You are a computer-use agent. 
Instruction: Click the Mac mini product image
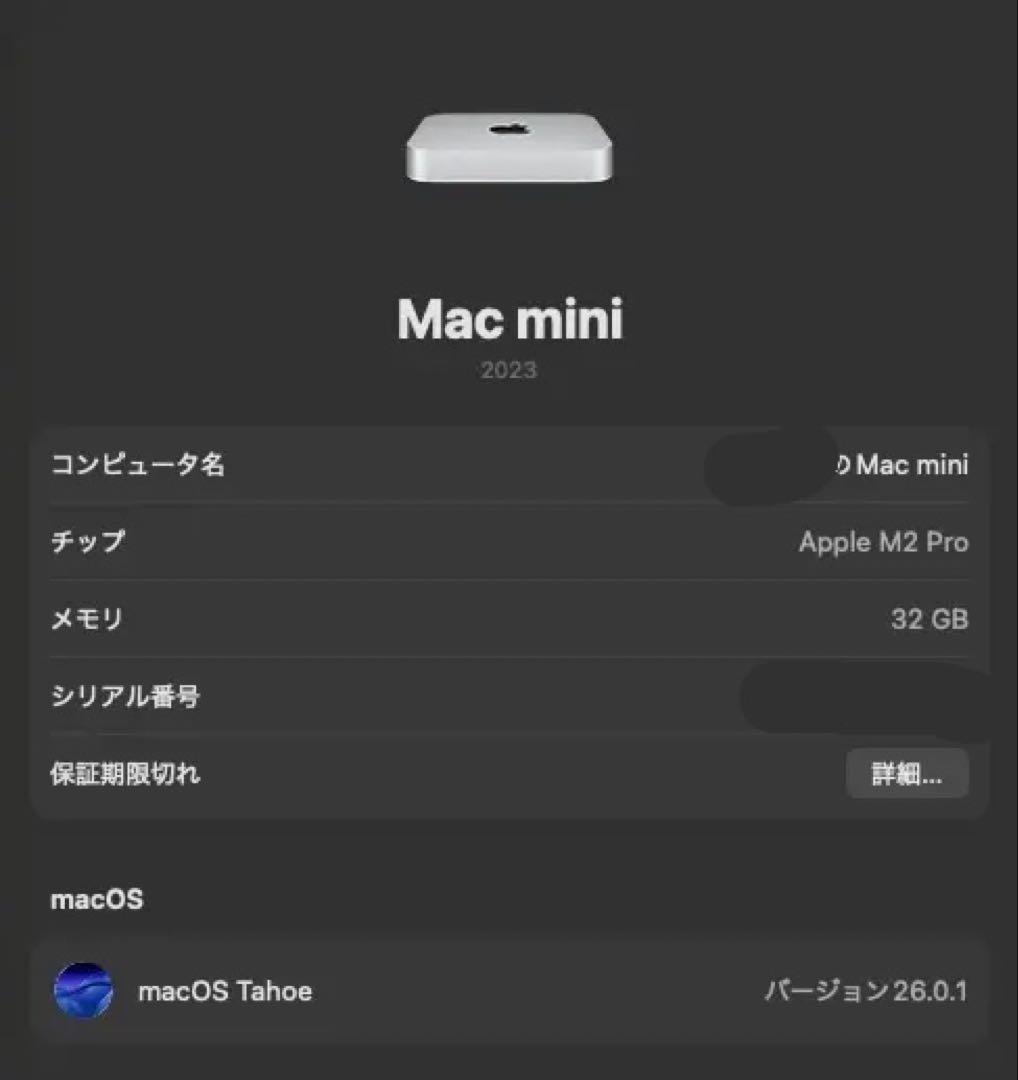pos(508,147)
